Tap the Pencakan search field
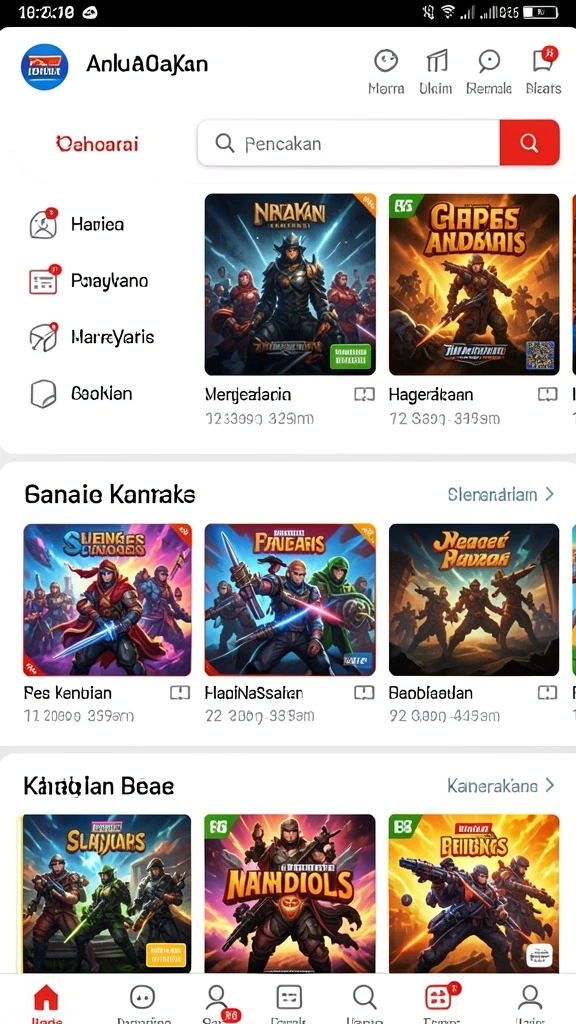 point(349,143)
